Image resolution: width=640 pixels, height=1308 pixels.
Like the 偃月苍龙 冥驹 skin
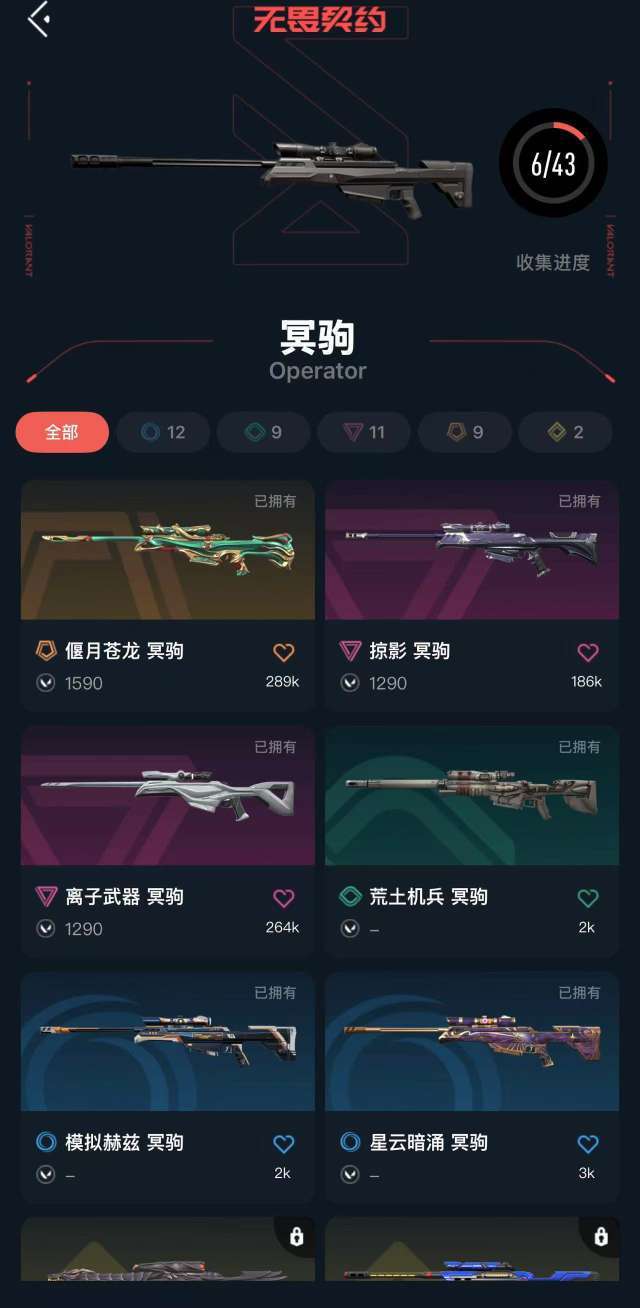[284, 652]
